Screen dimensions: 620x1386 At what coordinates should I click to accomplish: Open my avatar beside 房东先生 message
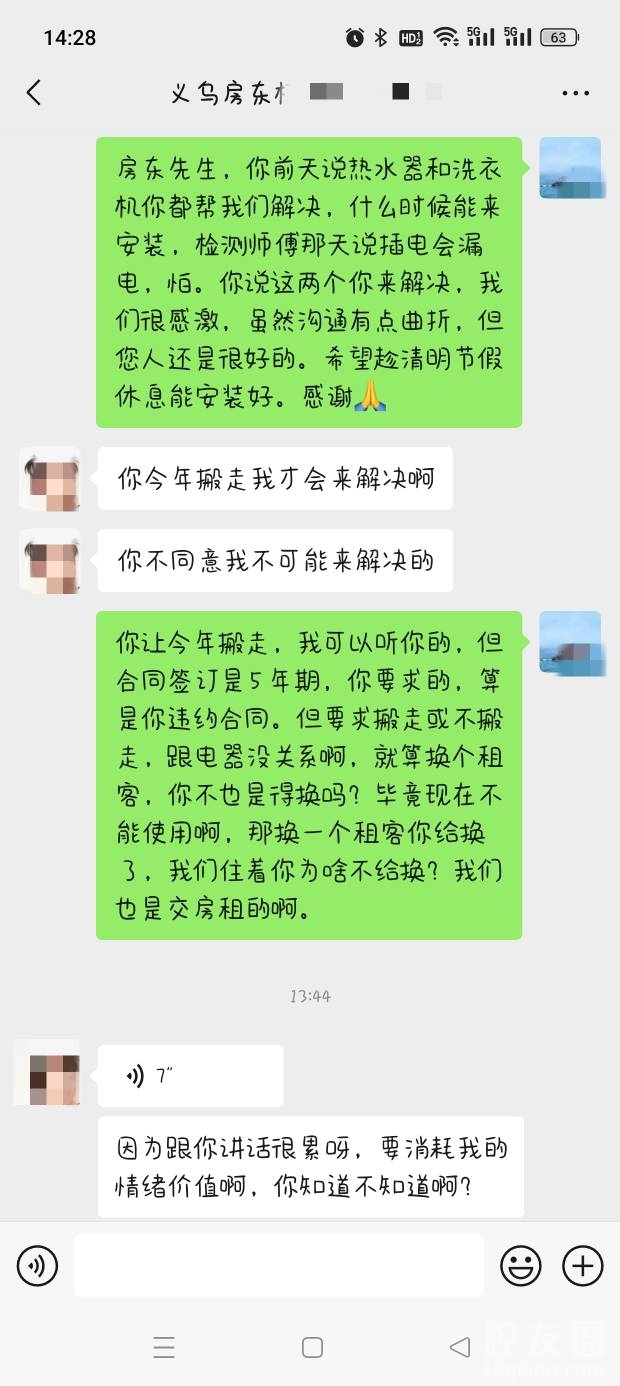[x=570, y=168]
